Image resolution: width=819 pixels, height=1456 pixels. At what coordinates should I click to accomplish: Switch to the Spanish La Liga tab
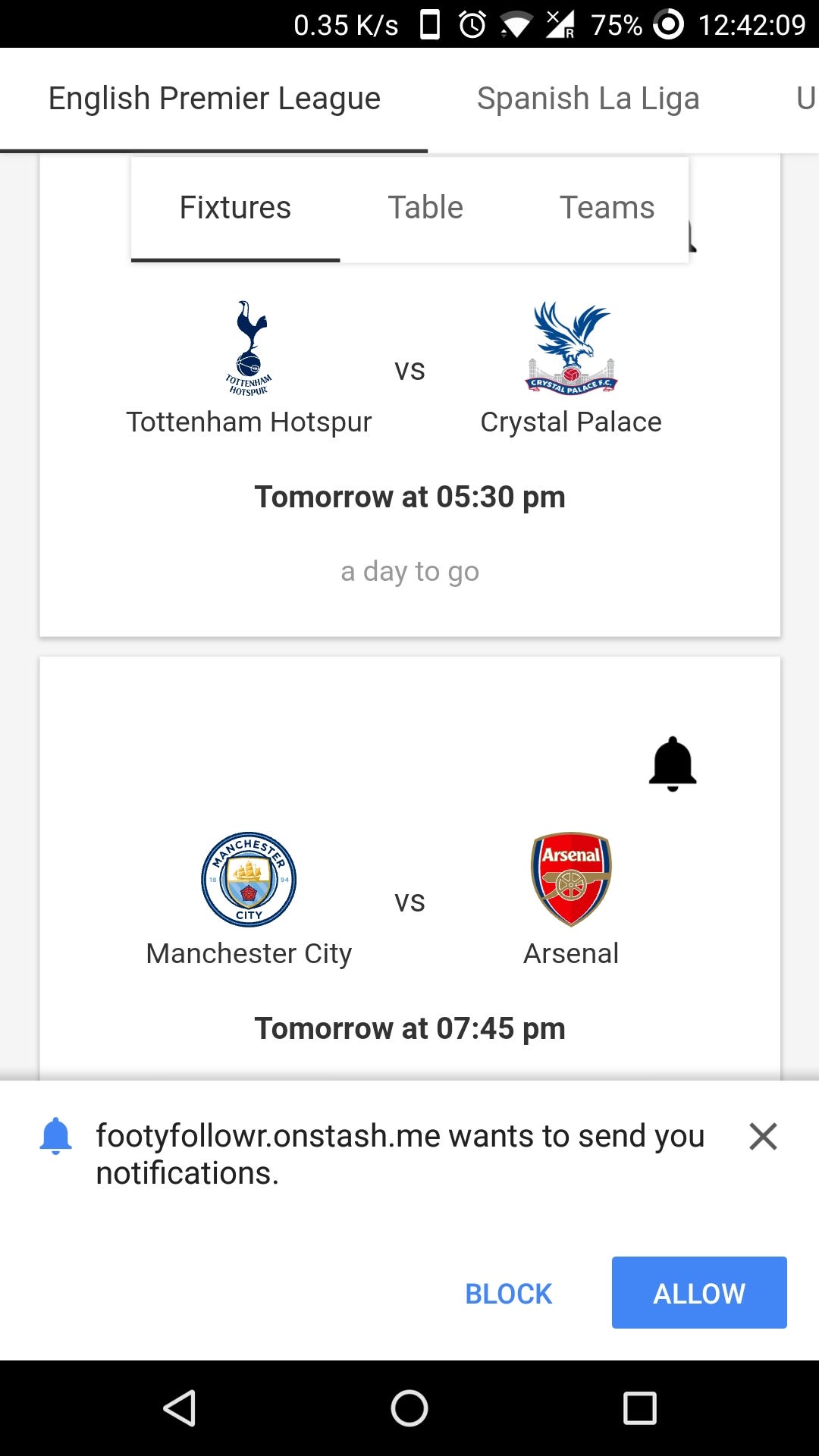(x=588, y=99)
